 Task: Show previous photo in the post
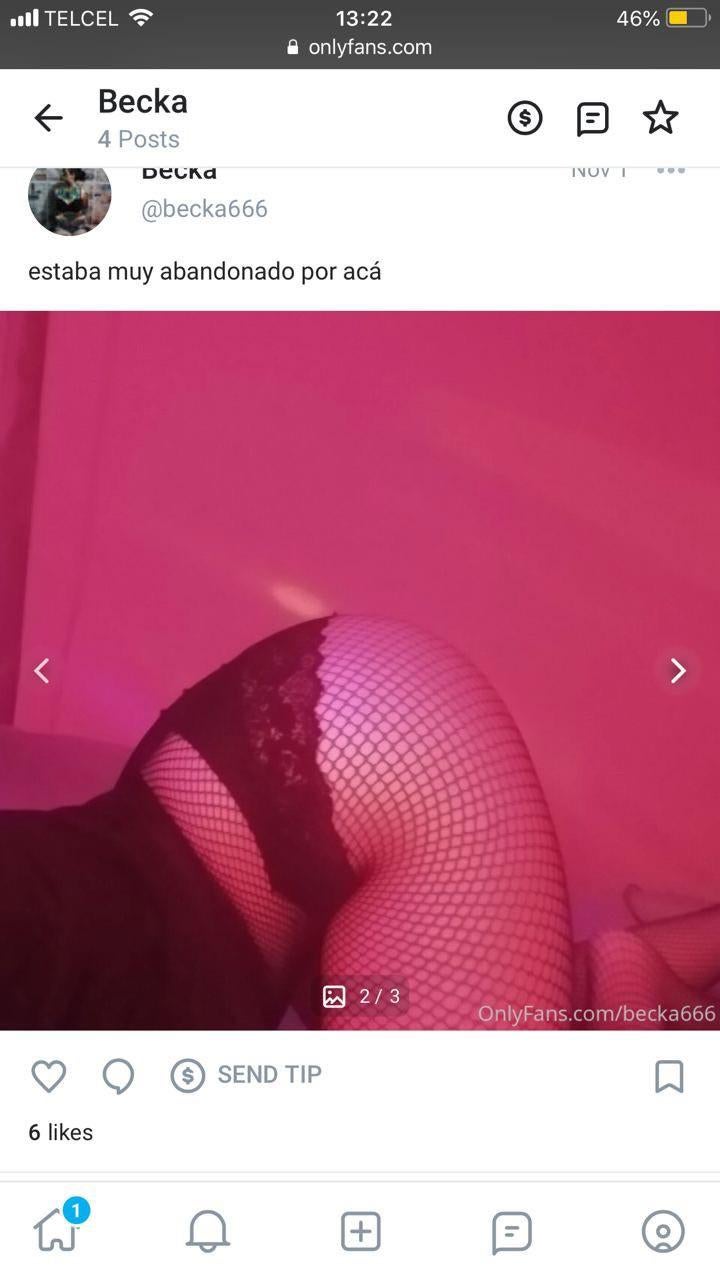click(42, 670)
